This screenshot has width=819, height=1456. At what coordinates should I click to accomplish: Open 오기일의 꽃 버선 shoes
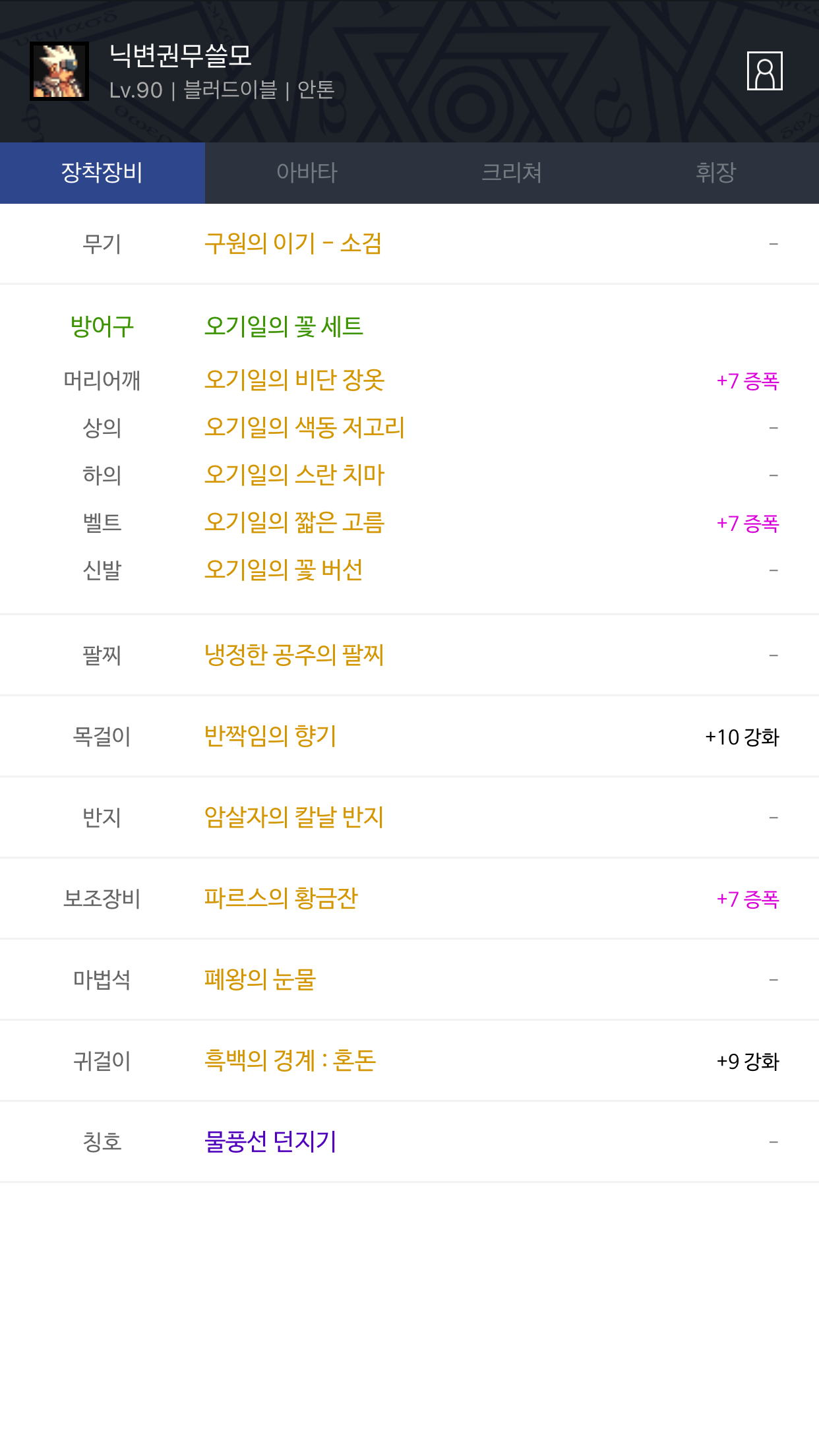[x=284, y=570]
